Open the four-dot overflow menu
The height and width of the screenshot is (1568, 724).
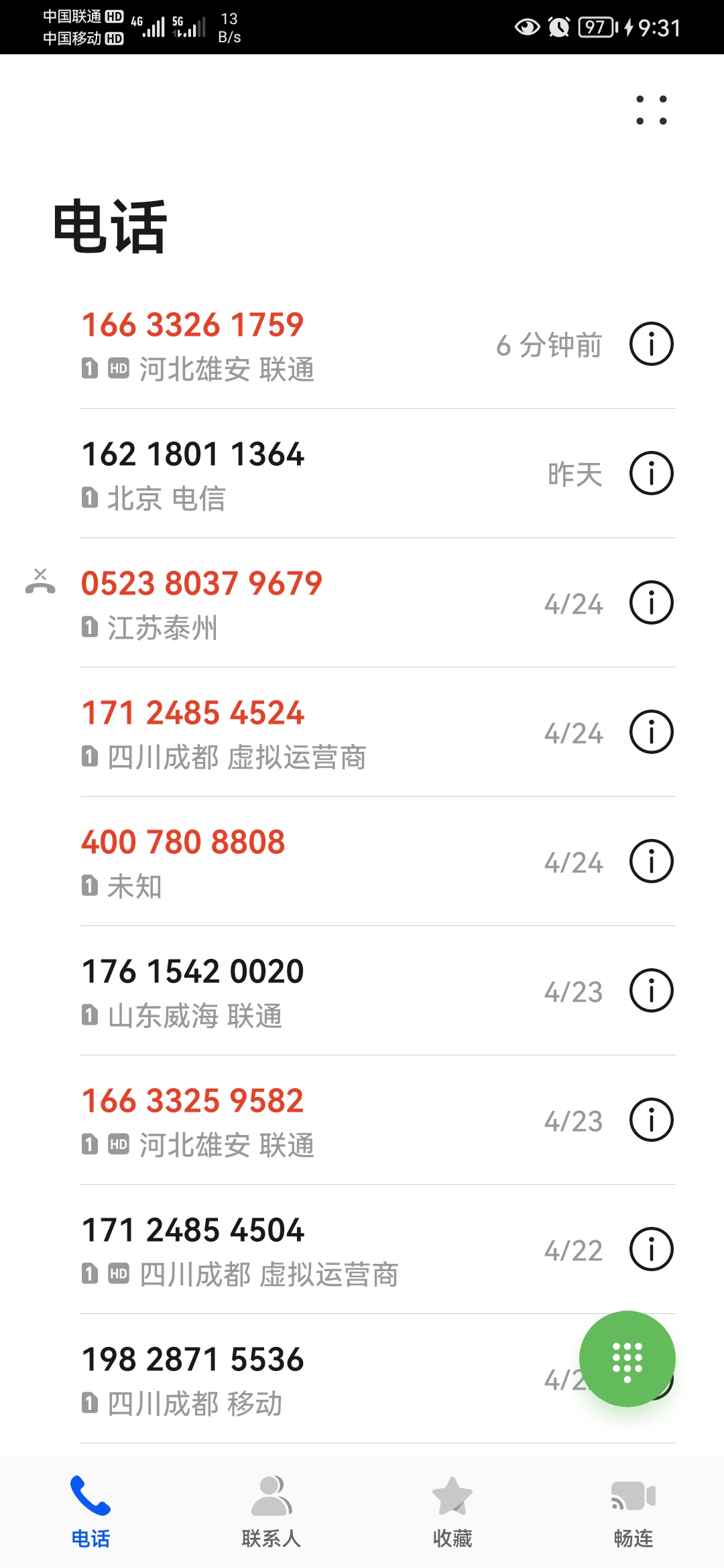click(x=652, y=111)
